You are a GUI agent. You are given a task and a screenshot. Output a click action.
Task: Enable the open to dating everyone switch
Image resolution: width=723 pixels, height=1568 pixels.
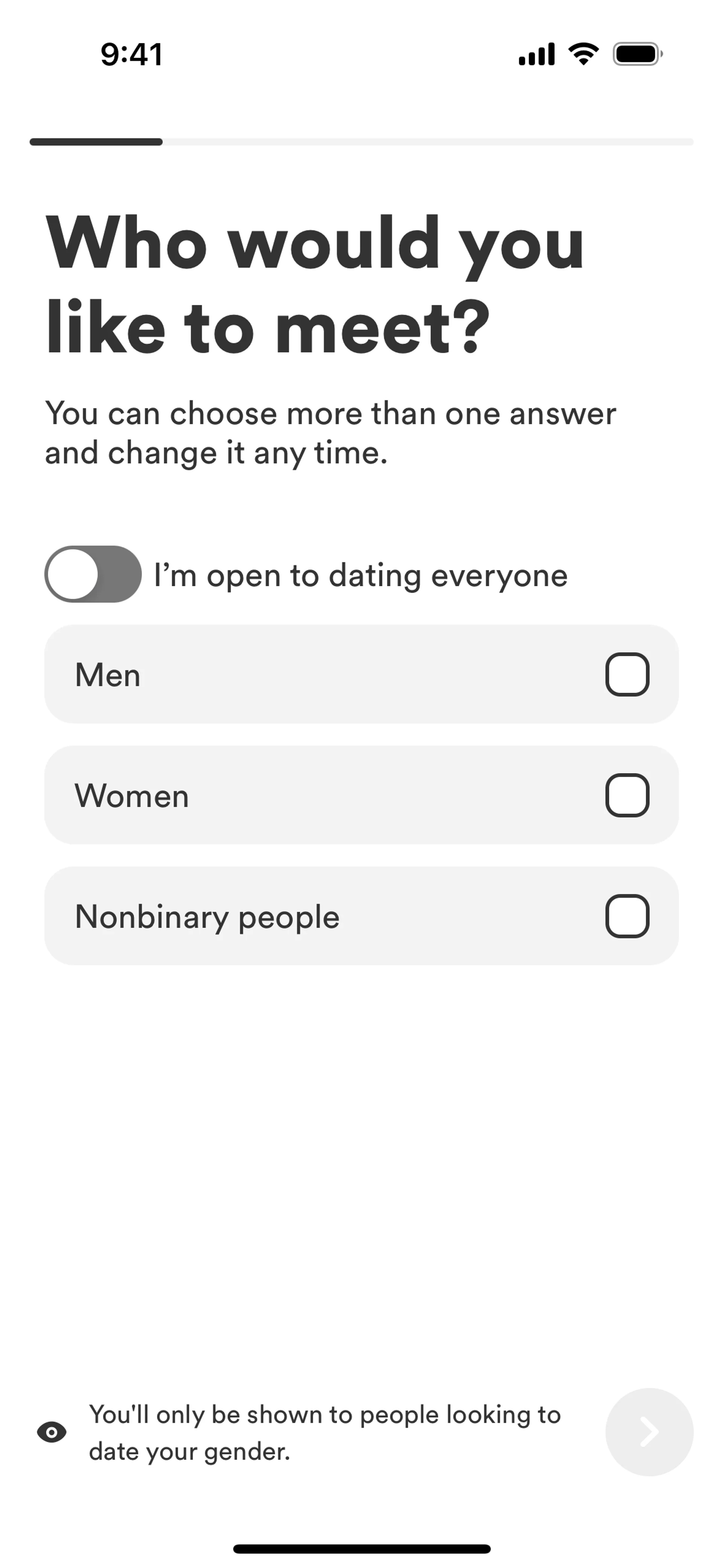click(x=93, y=574)
